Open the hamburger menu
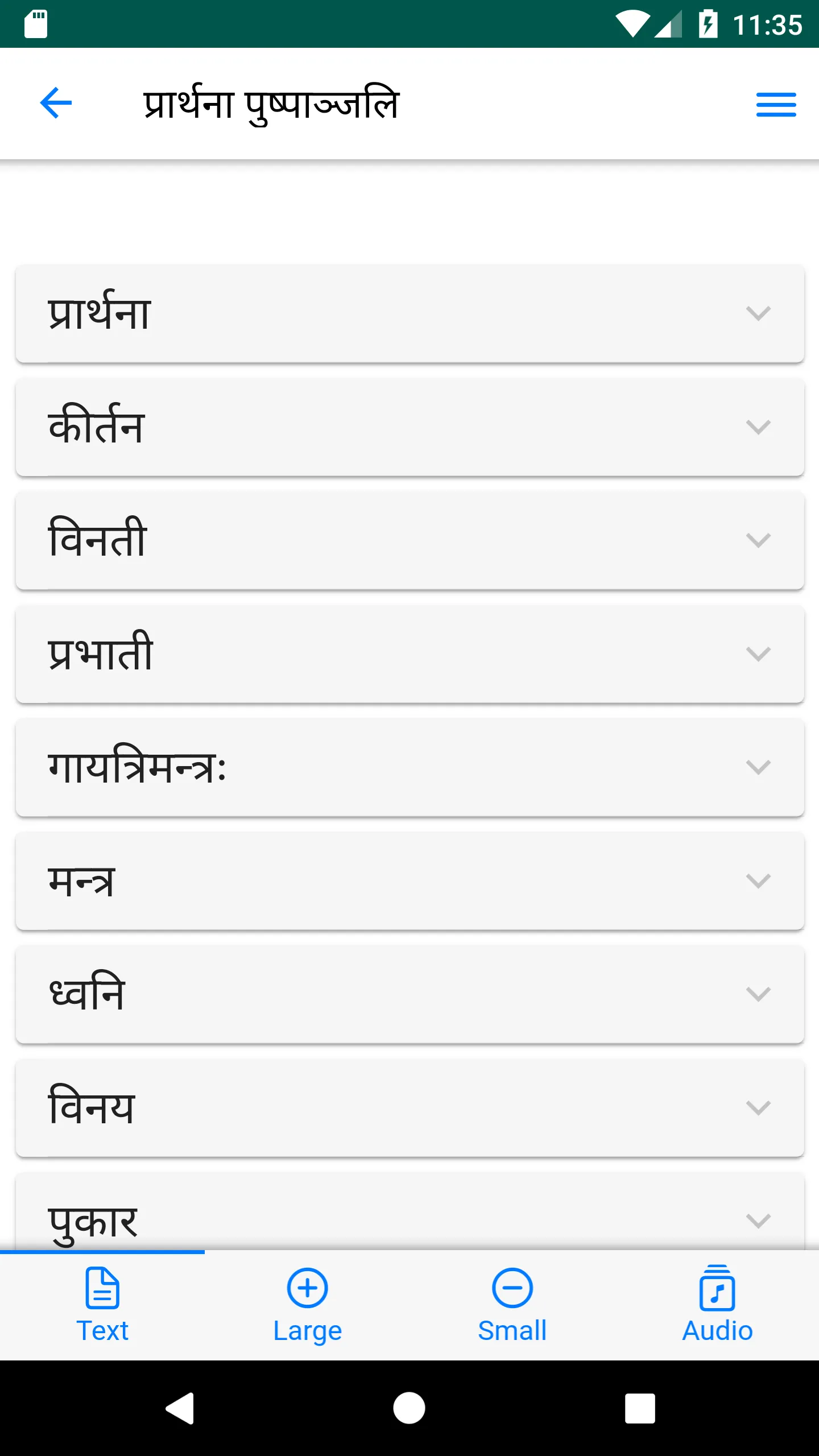Viewport: 819px width, 1456px height. coord(776,105)
